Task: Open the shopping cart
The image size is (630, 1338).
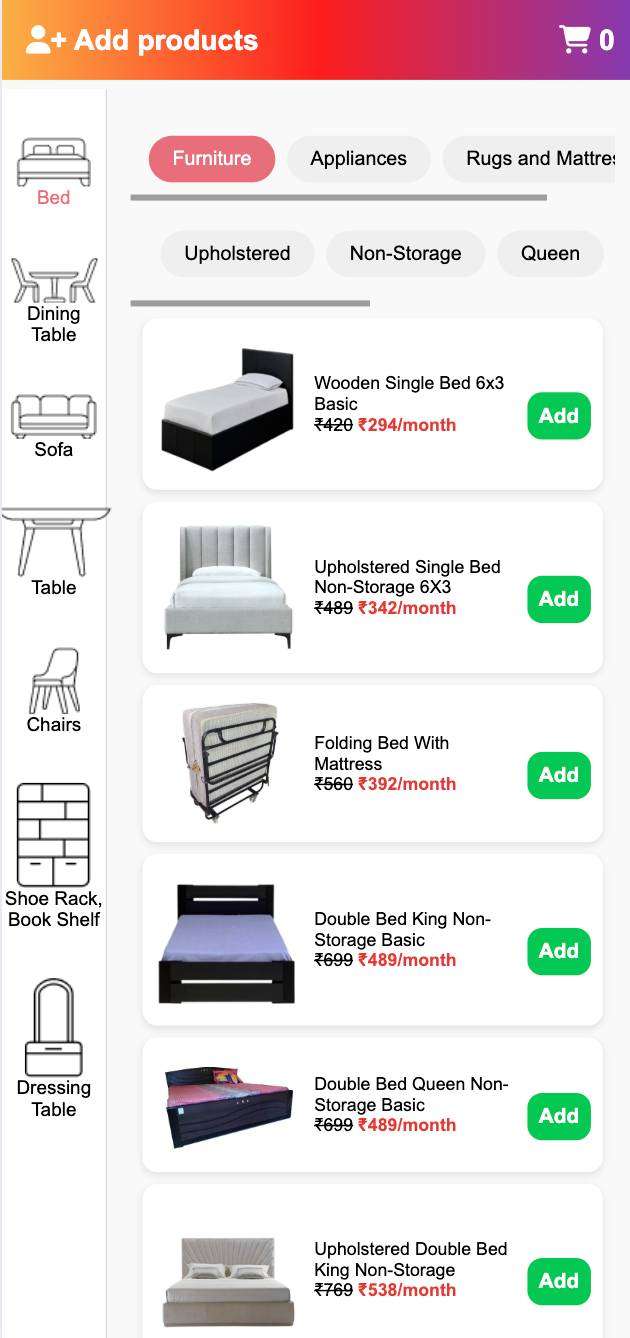Action: (x=586, y=40)
